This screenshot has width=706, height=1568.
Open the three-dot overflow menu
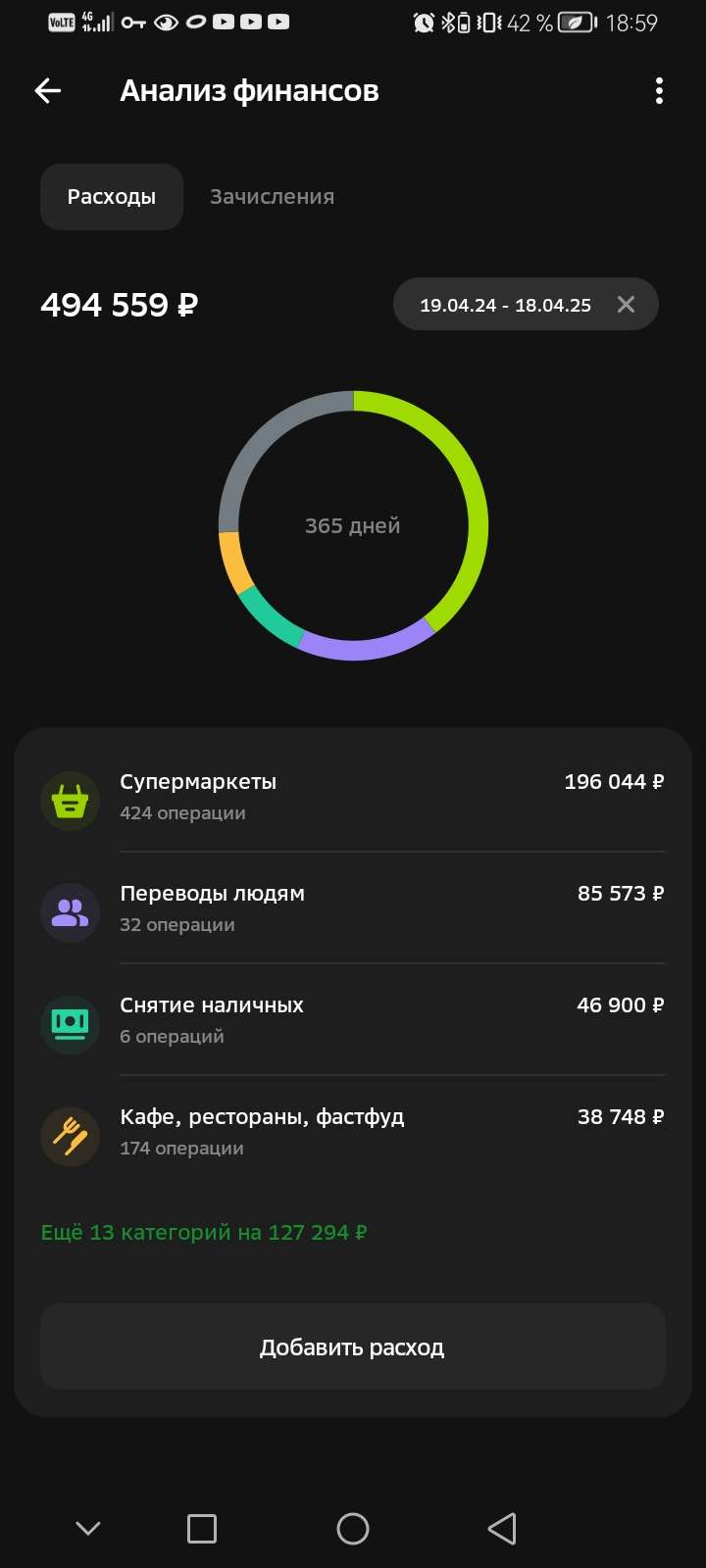pos(659,91)
